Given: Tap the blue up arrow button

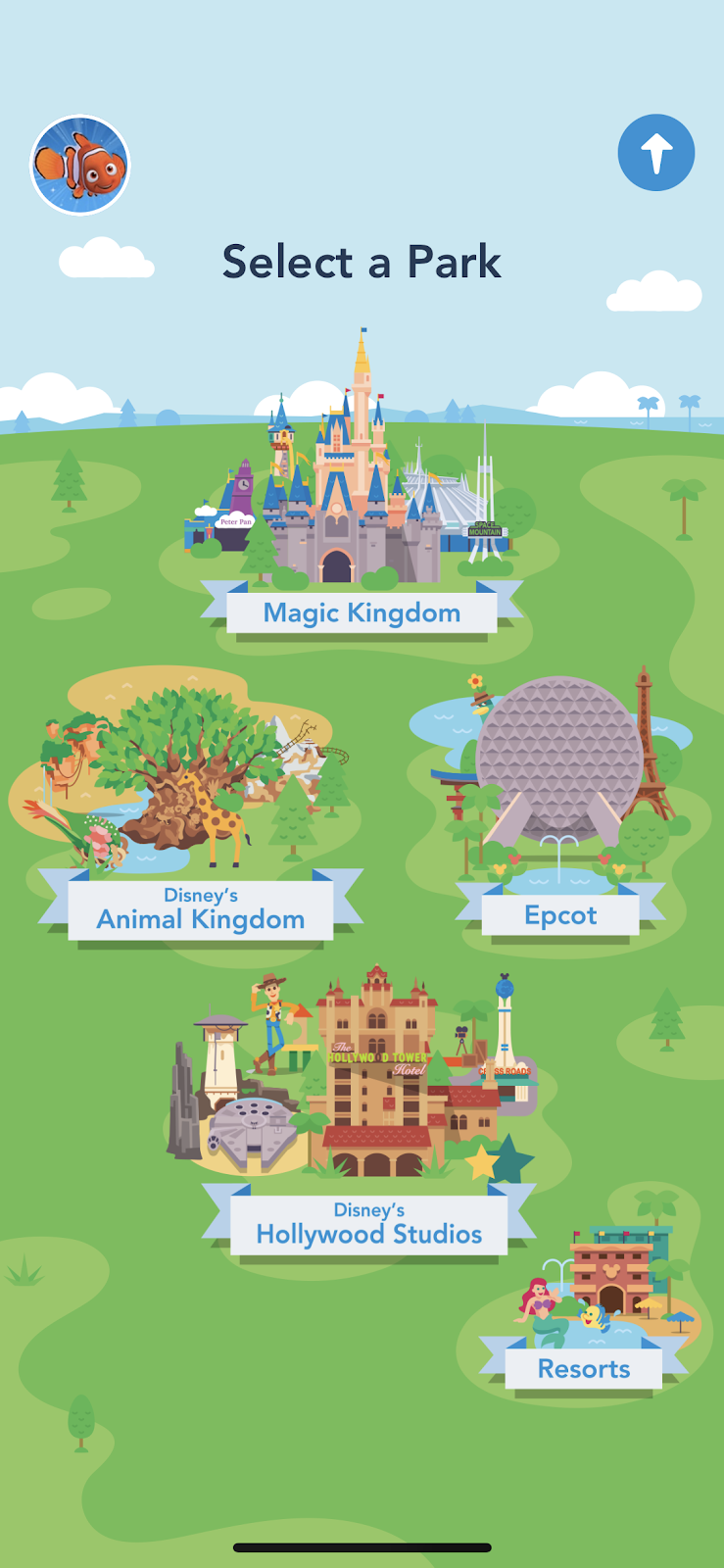Looking at the screenshot, I should coord(655,153).
